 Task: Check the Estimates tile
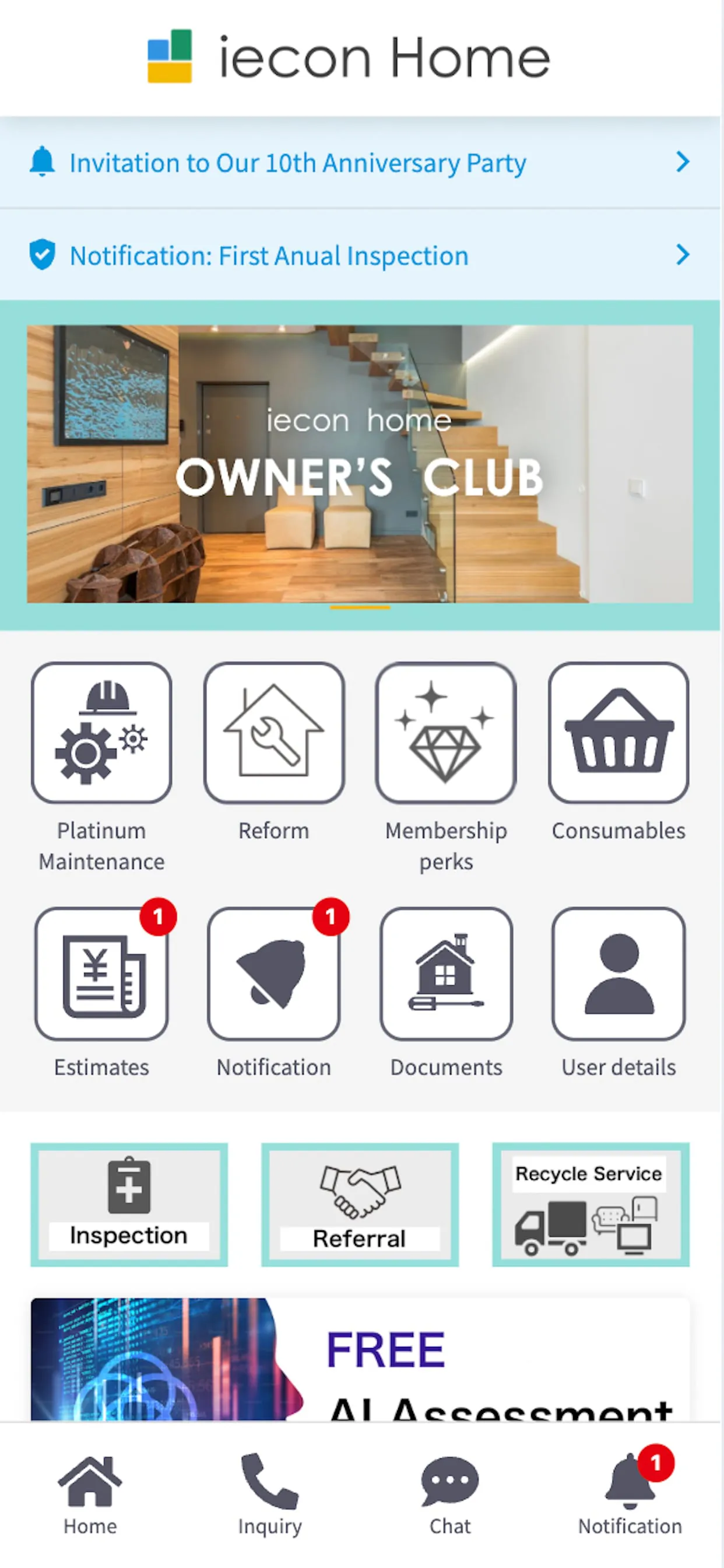(x=101, y=974)
